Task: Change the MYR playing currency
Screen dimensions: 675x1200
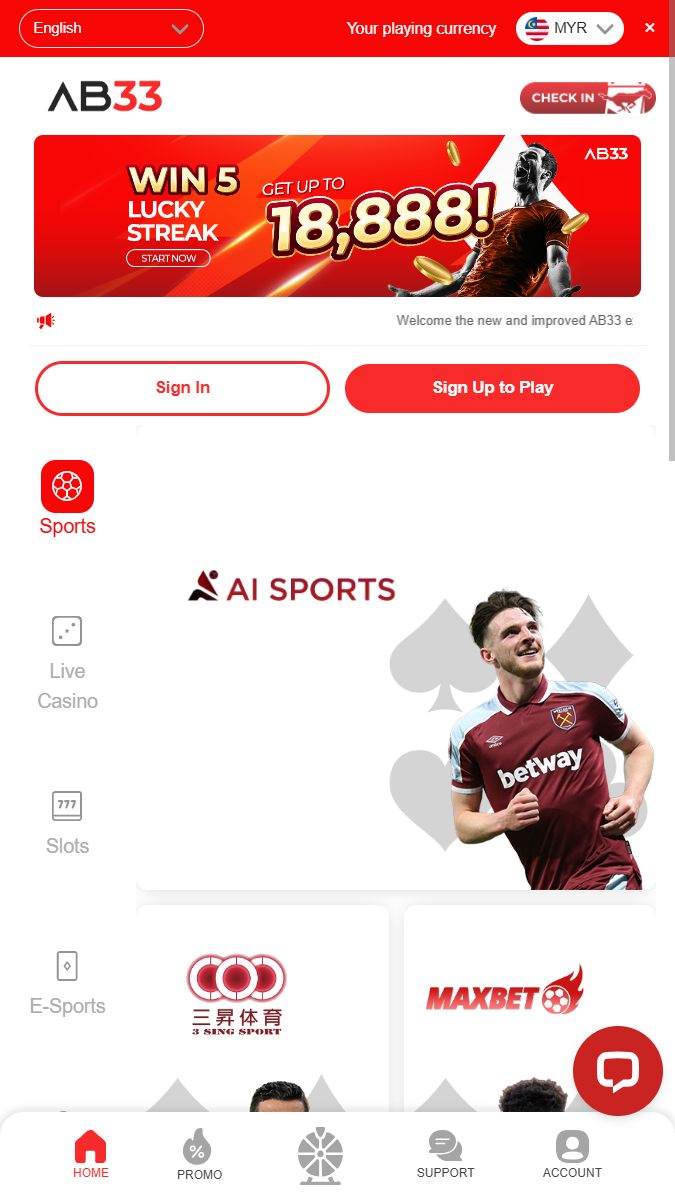Action: pos(570,28)
